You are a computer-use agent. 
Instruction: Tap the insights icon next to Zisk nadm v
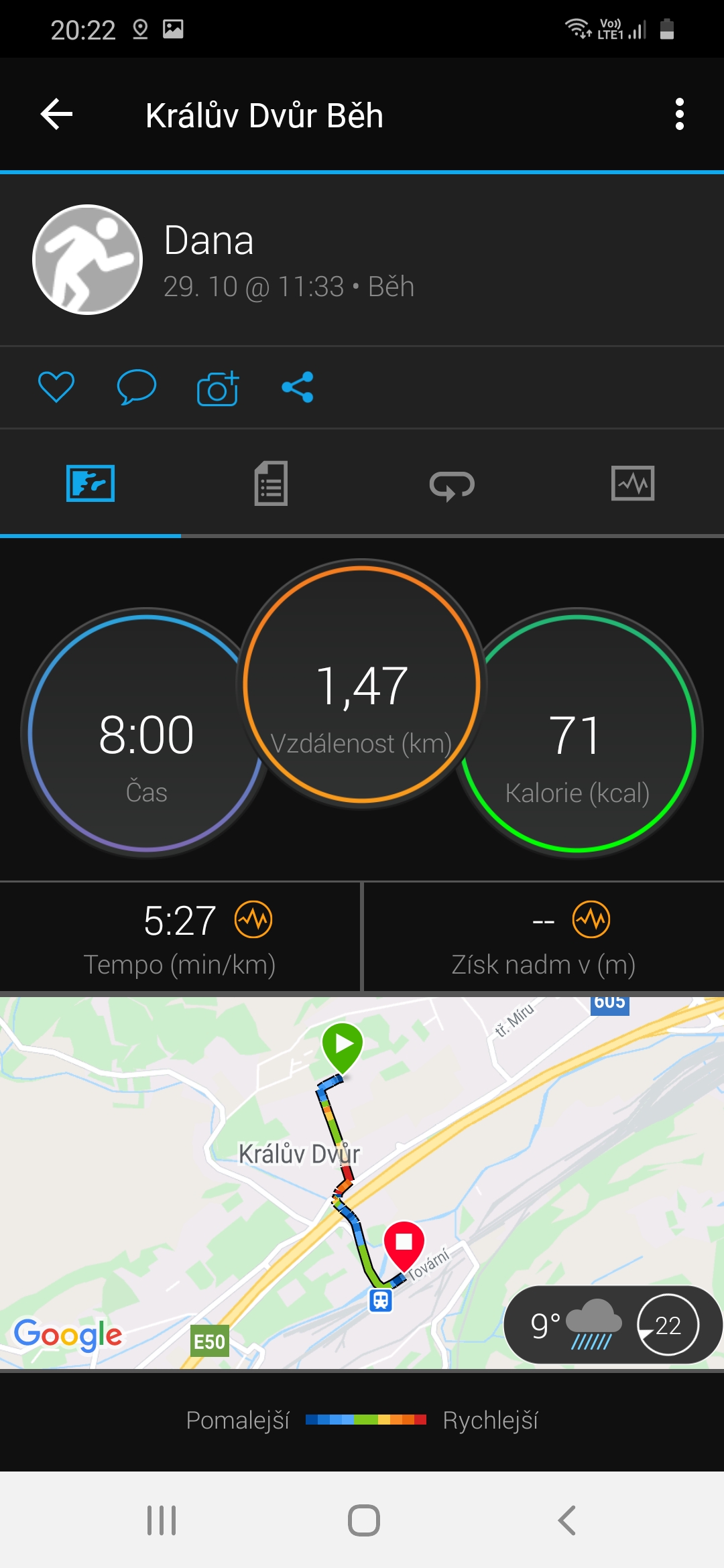point(591,919)
